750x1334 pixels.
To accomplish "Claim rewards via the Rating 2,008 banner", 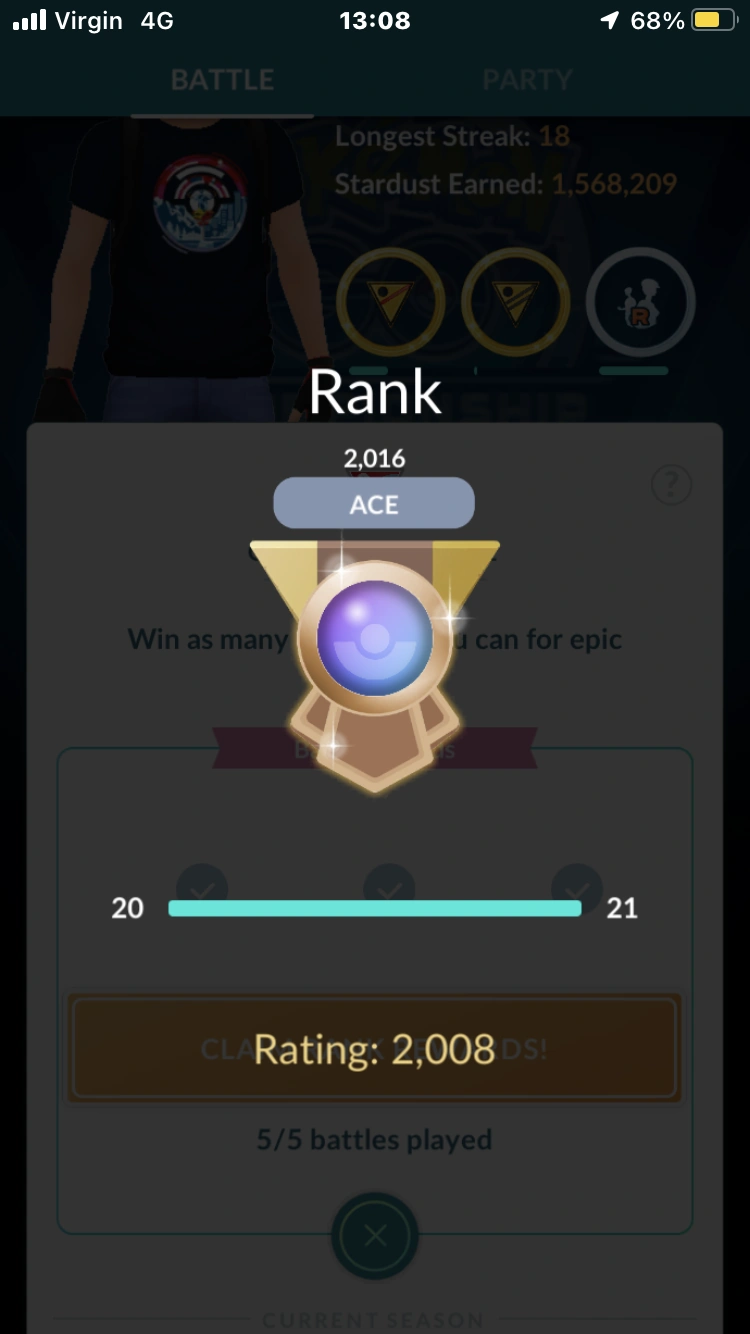I will click(x=374, y=1048).
